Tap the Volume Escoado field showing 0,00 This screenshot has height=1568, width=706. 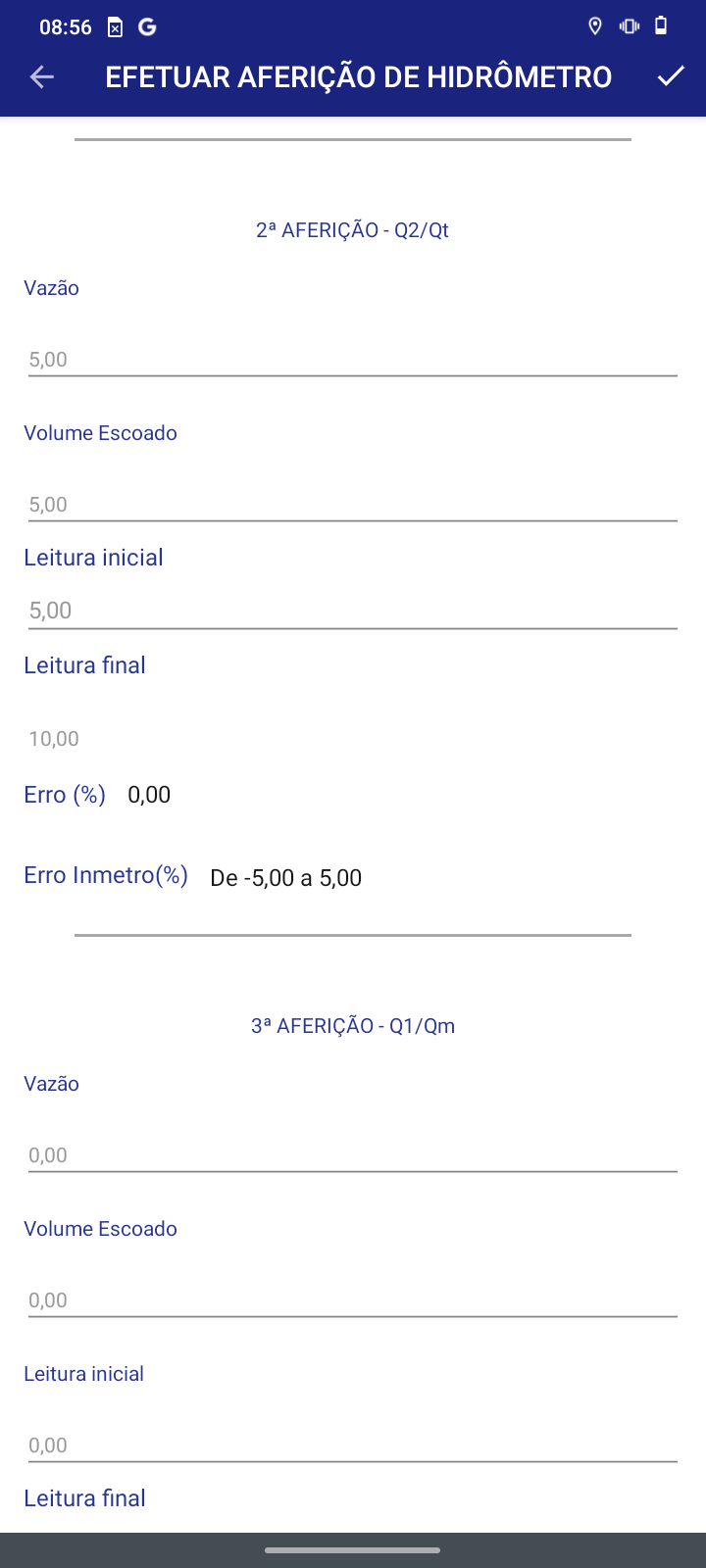click(x=353, y=1299)
